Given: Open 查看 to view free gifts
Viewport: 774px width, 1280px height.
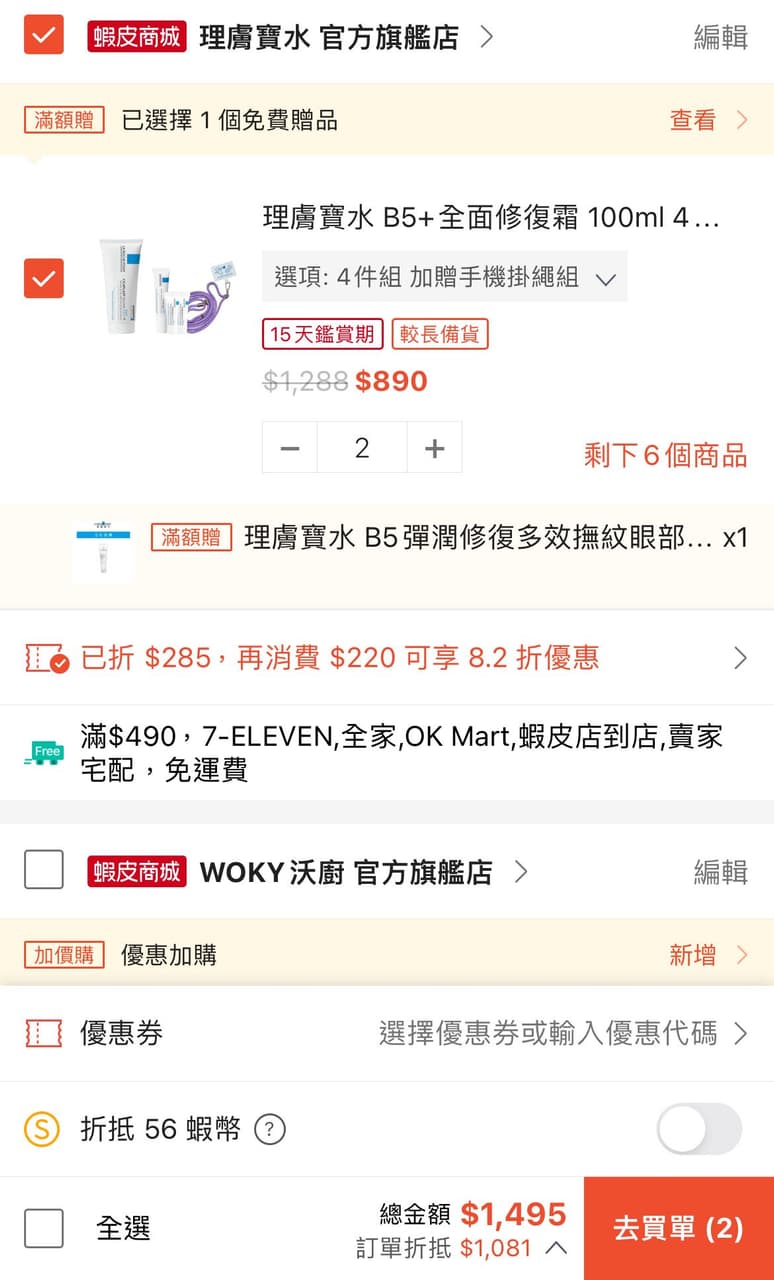Looking at the screenshot, I should [692, 119].
